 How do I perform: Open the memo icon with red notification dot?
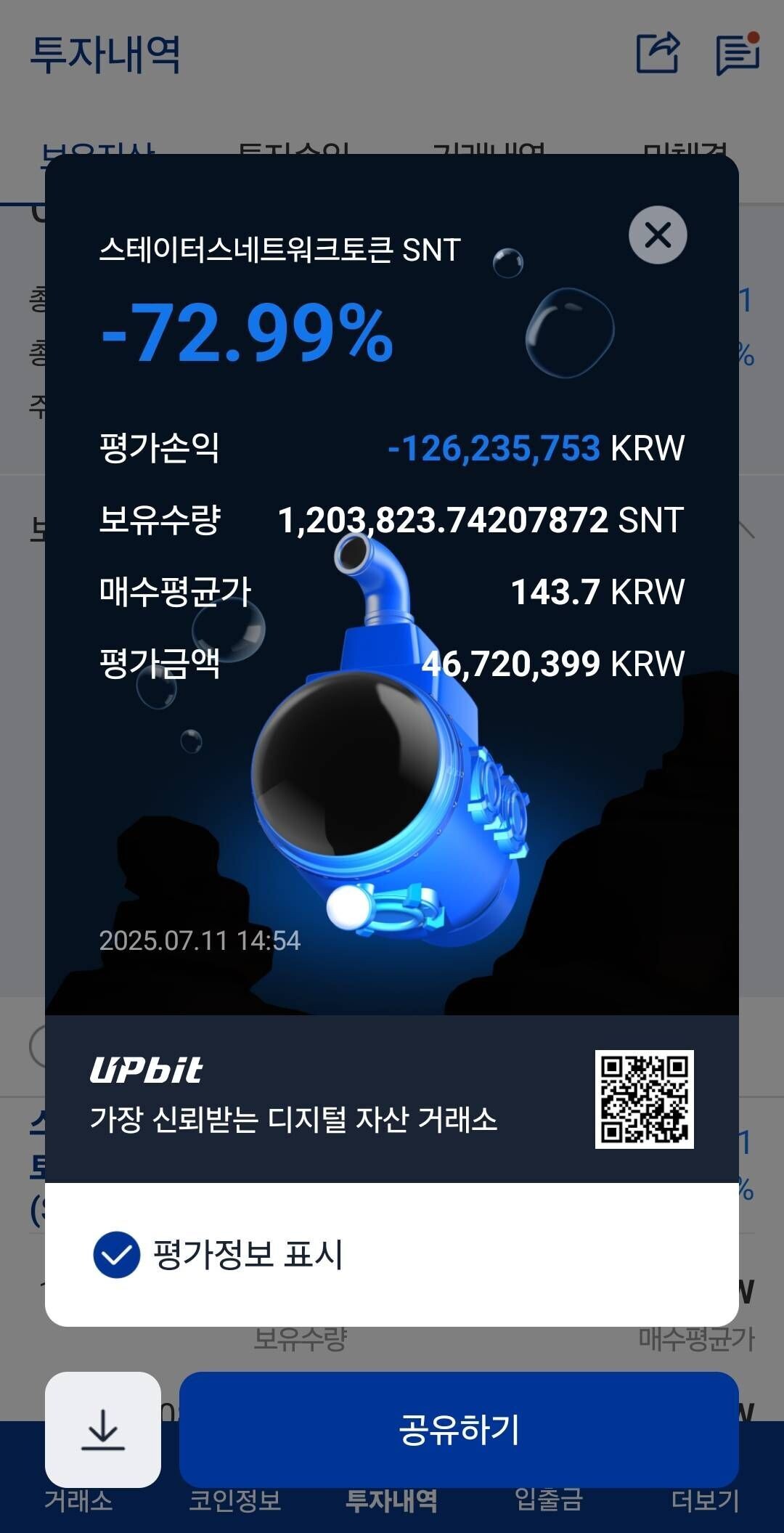coord(737,51)
